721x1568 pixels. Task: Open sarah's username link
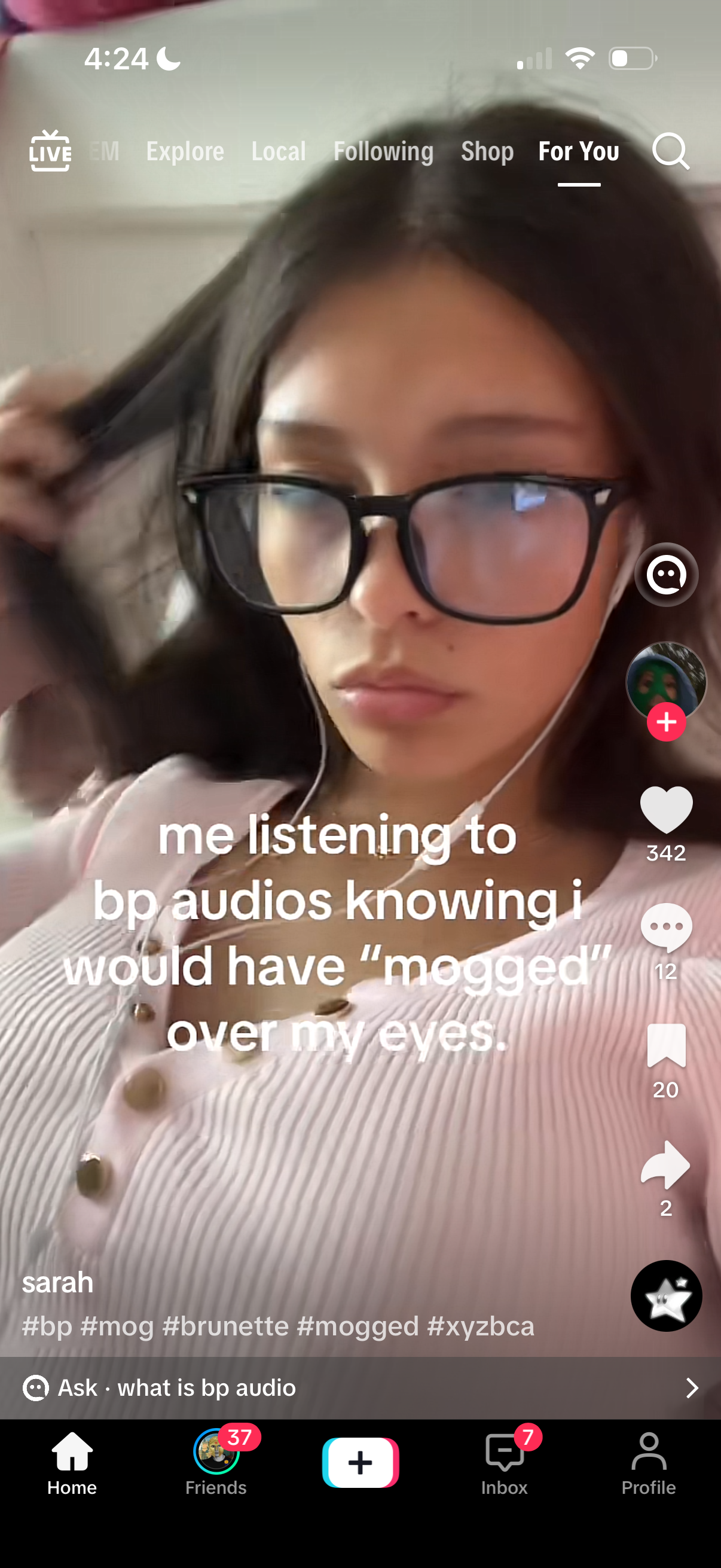pos(58,1283)
